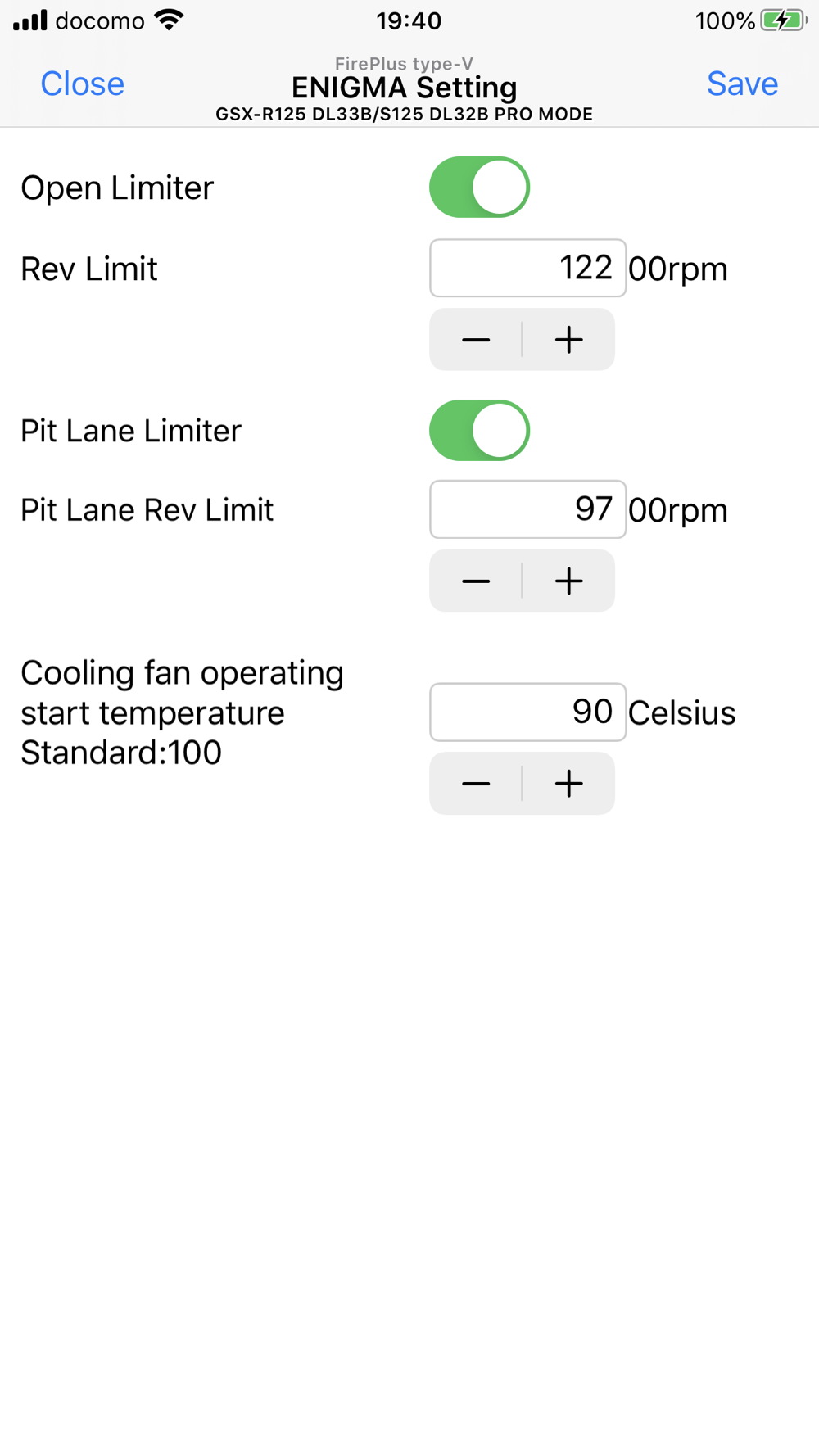Viewport: 819px width, 1456px height.
Task: Raise the Pit Lane Rev Limit
Action: [569, 581]
